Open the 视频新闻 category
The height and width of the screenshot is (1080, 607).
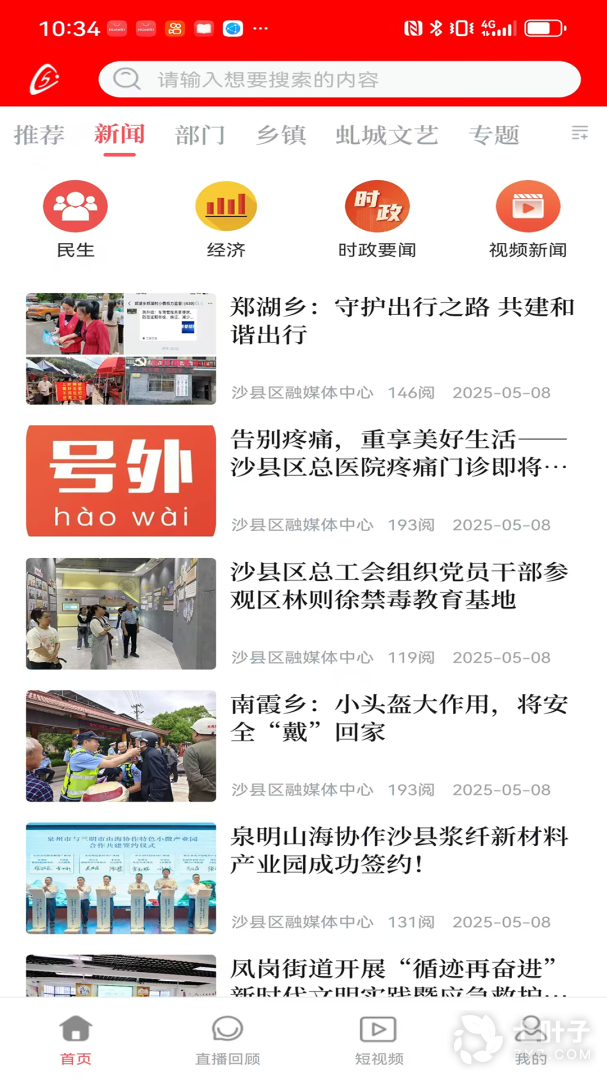528,219
